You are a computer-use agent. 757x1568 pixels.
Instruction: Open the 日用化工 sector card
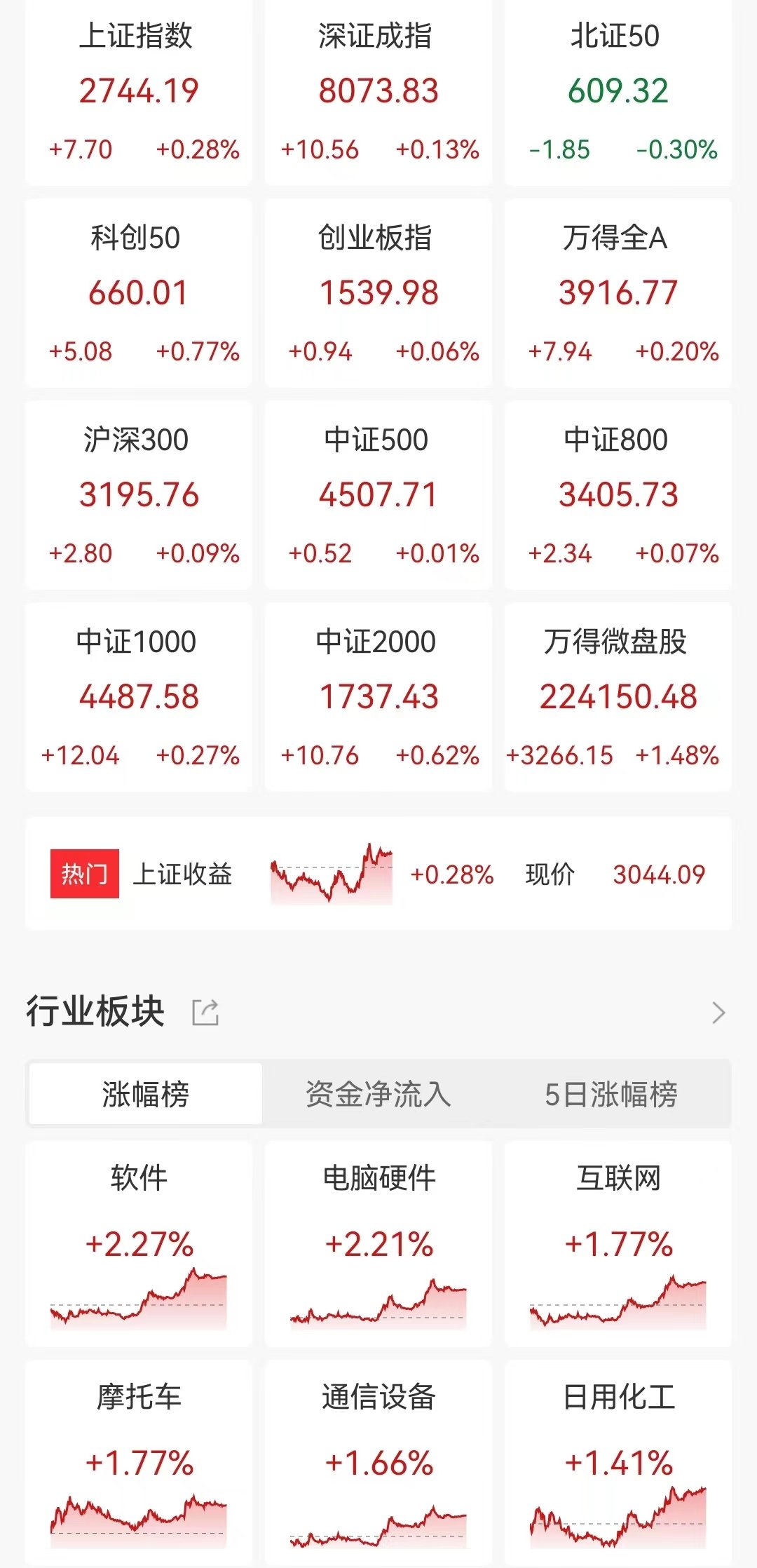click(x=618, y=1463)
